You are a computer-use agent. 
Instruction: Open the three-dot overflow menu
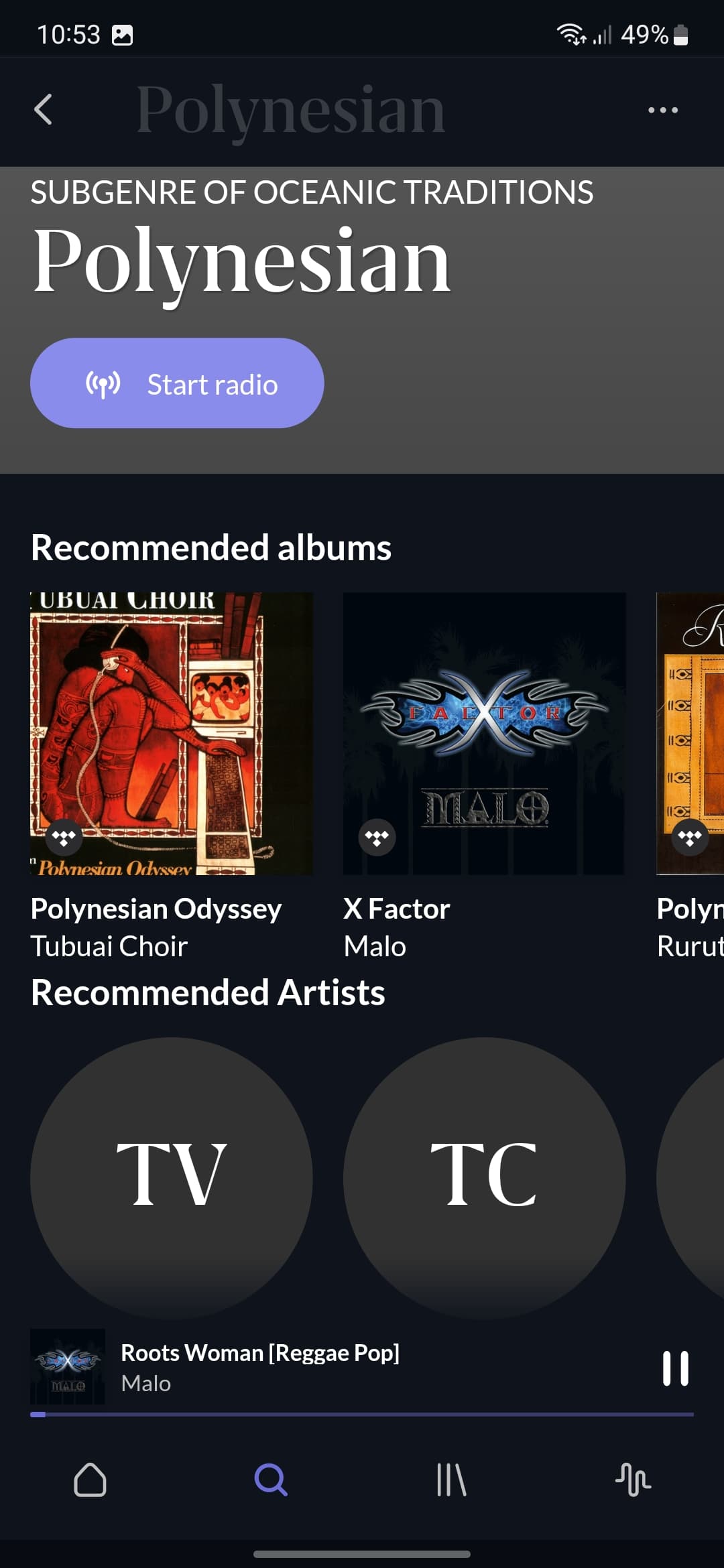(x=662, y=110)
